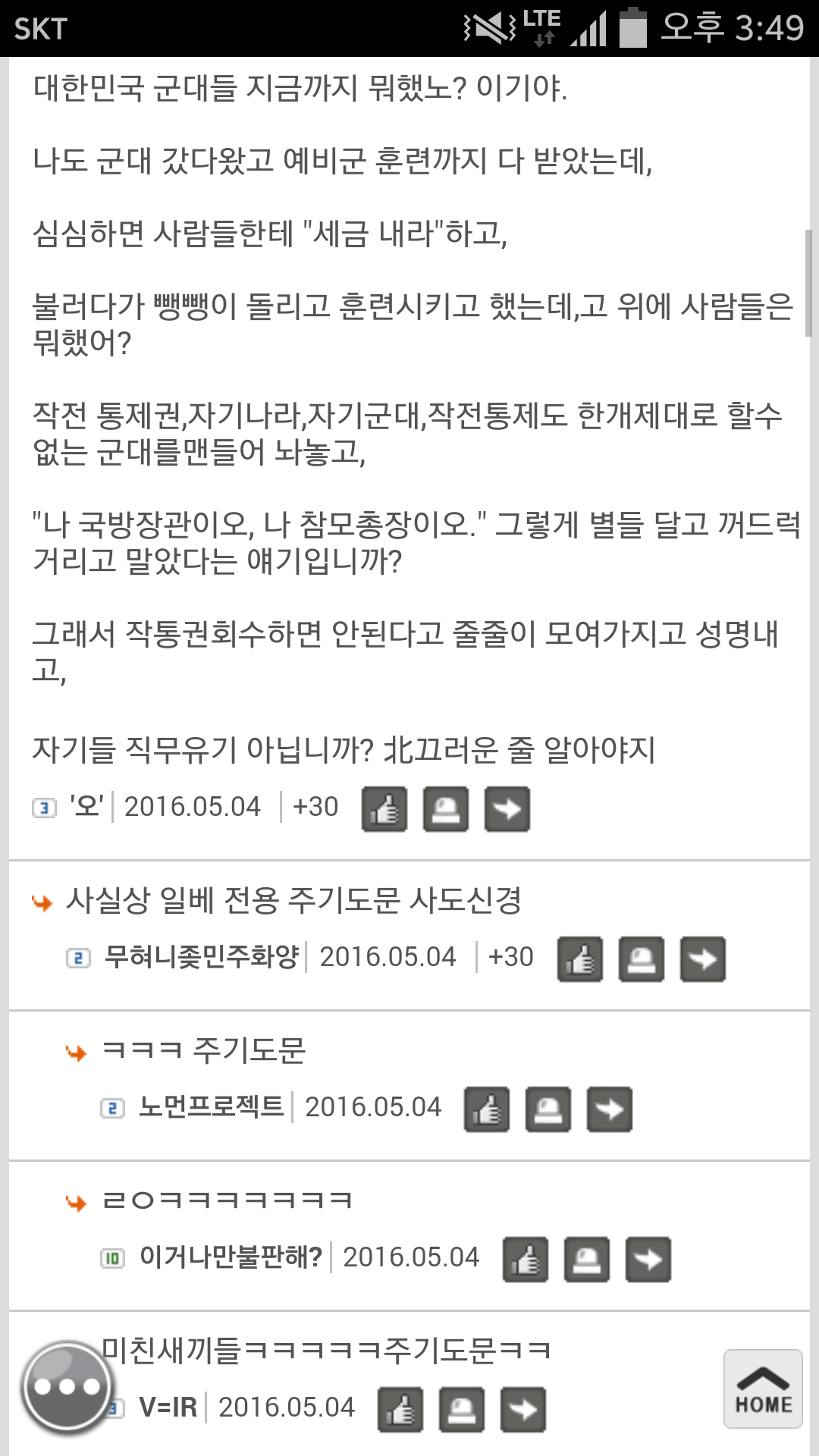
Task: Upvote 노먼프로젝트's comment
Action: pos(487,1109)
